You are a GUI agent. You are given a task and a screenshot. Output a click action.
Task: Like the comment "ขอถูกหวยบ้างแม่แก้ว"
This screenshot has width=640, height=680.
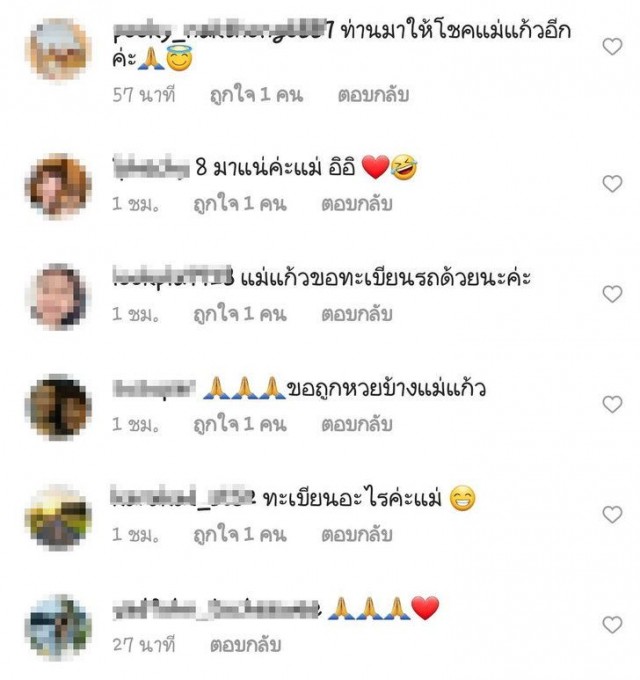[x=613, y=404]
